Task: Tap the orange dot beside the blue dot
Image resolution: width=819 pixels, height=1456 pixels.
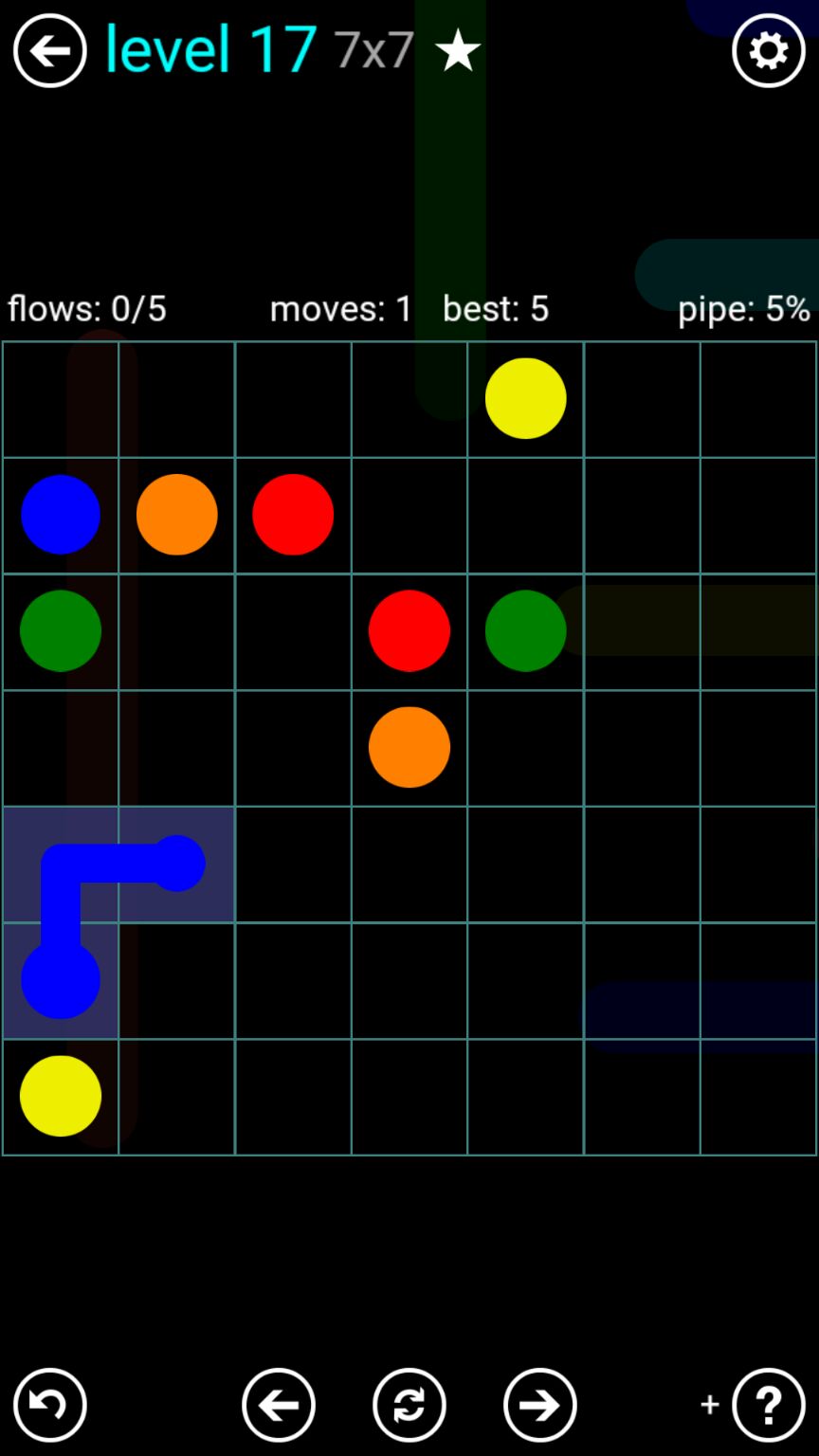Action: [x=176, y=515]
